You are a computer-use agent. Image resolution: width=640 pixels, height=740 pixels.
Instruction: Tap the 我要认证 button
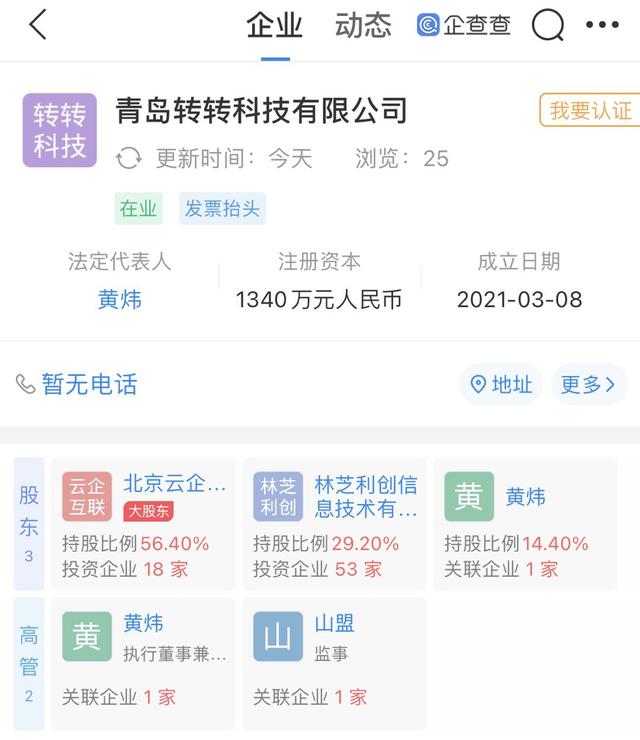(590, 110)
